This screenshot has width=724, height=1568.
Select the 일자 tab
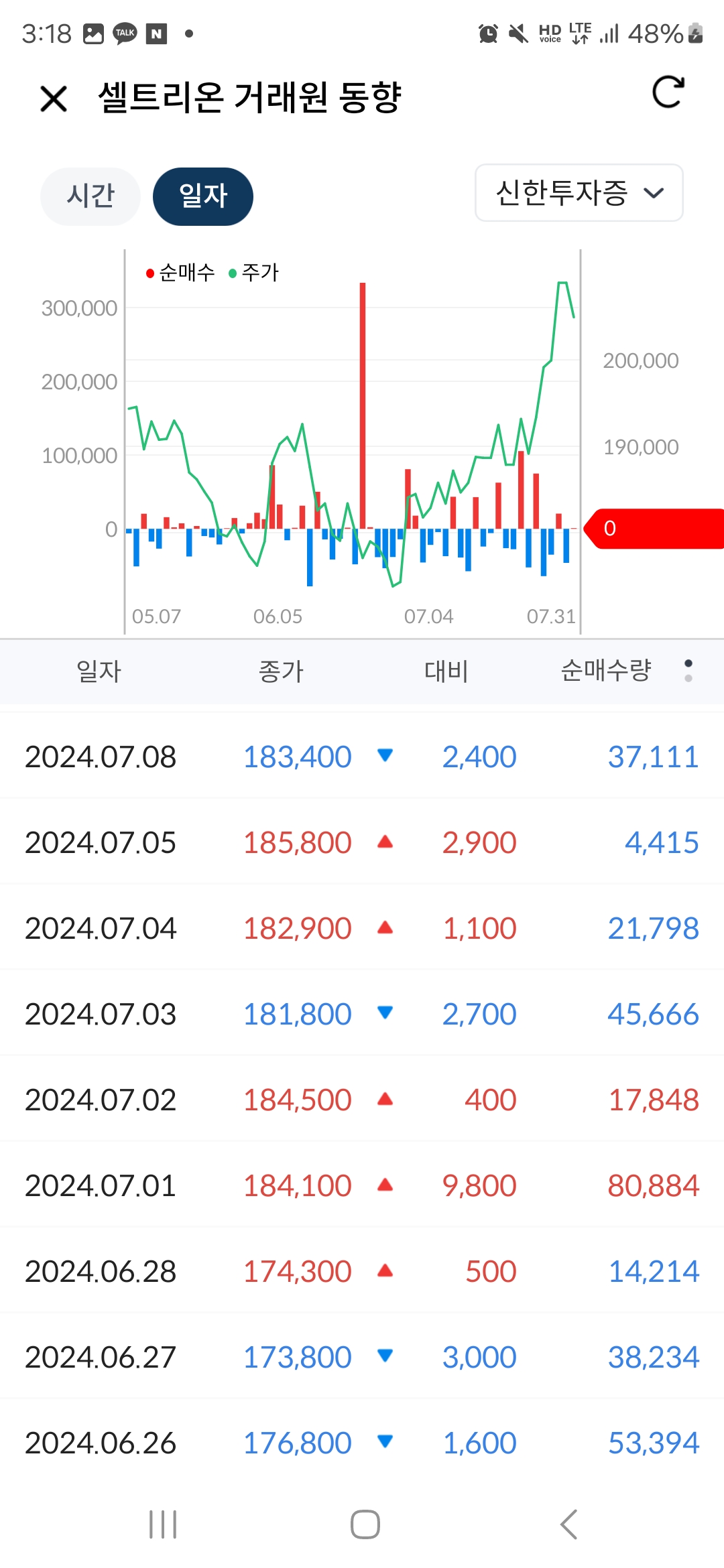pyautogui.click(x=202, y=196)
